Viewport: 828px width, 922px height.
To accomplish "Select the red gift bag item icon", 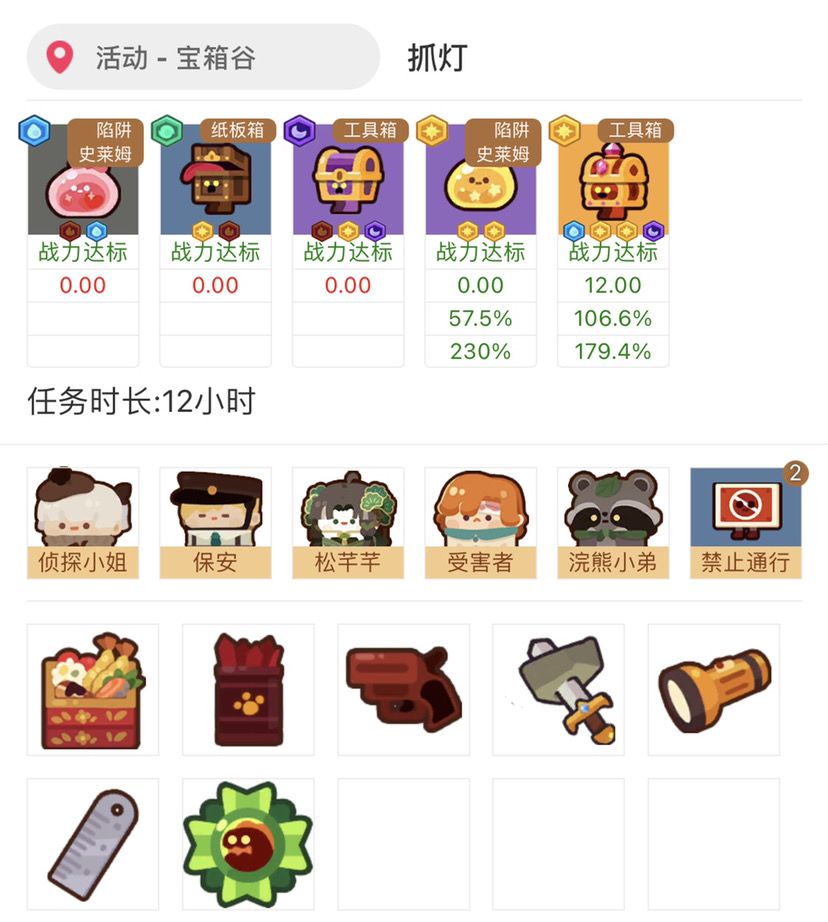I will point(248,688).
